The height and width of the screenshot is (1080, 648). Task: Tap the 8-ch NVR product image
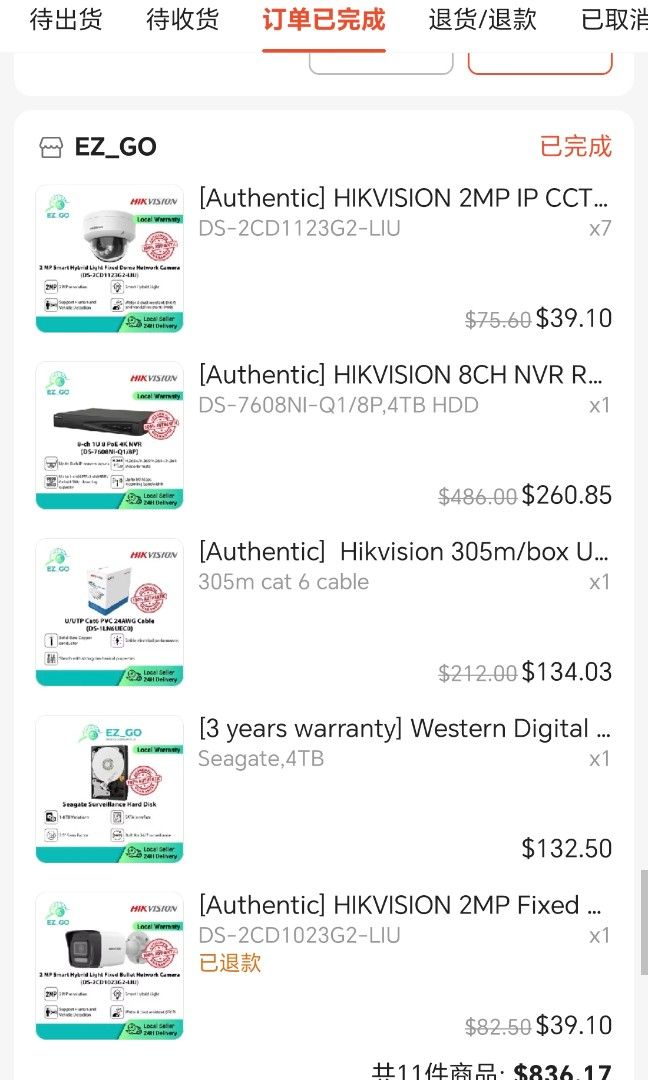coord(109,435)
